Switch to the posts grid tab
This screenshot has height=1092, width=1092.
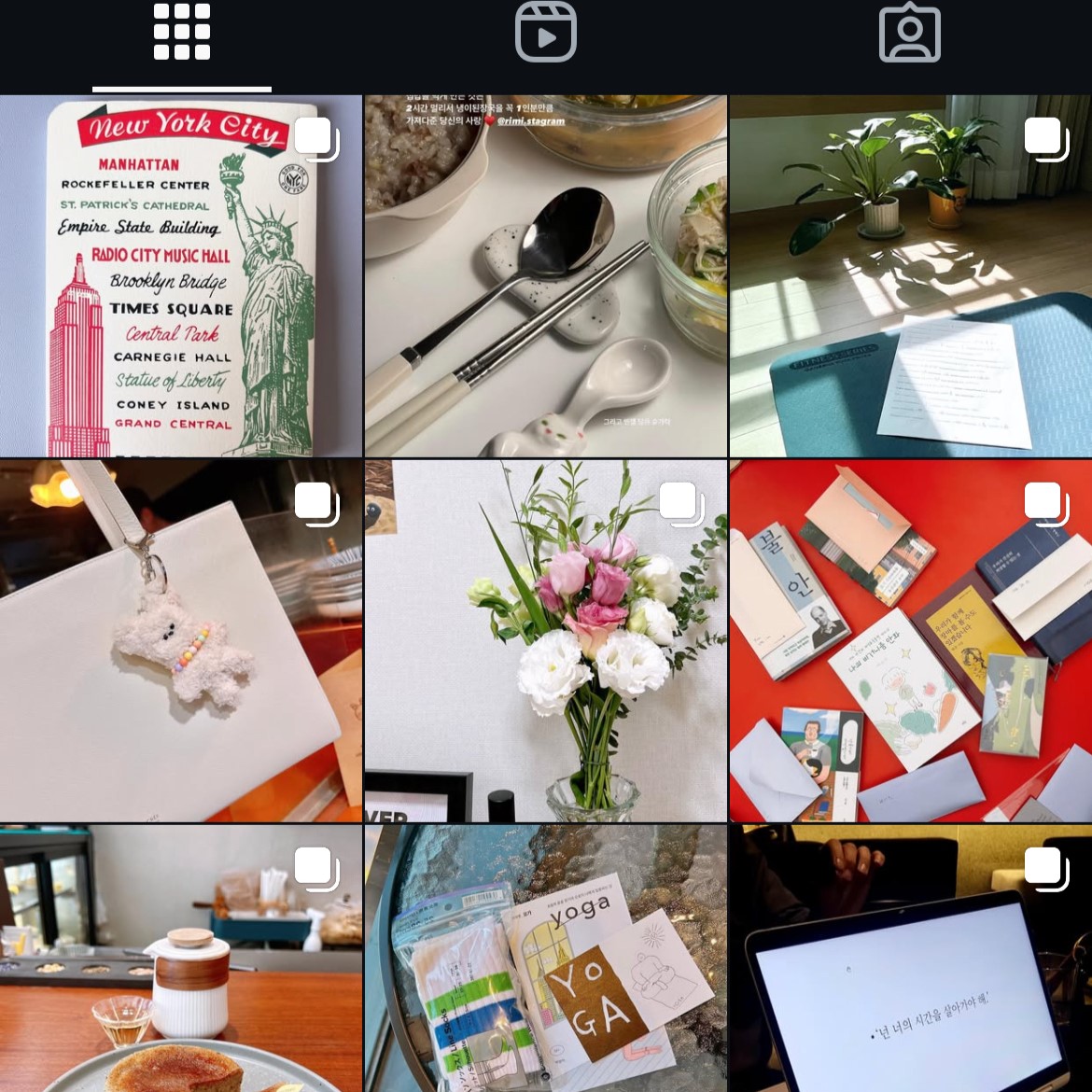(182, 33)
